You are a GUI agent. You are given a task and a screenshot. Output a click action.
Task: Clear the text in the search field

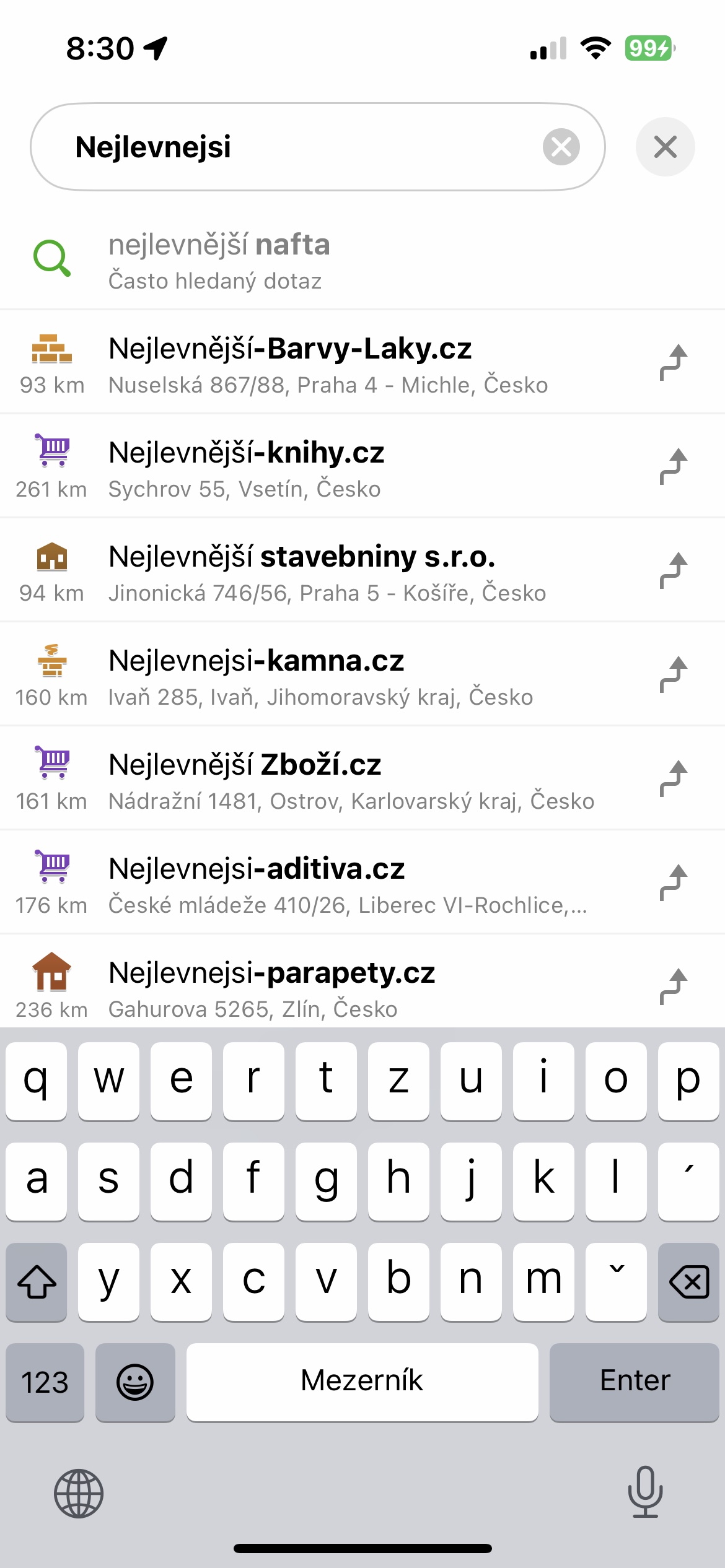click(x=561, y=147)
